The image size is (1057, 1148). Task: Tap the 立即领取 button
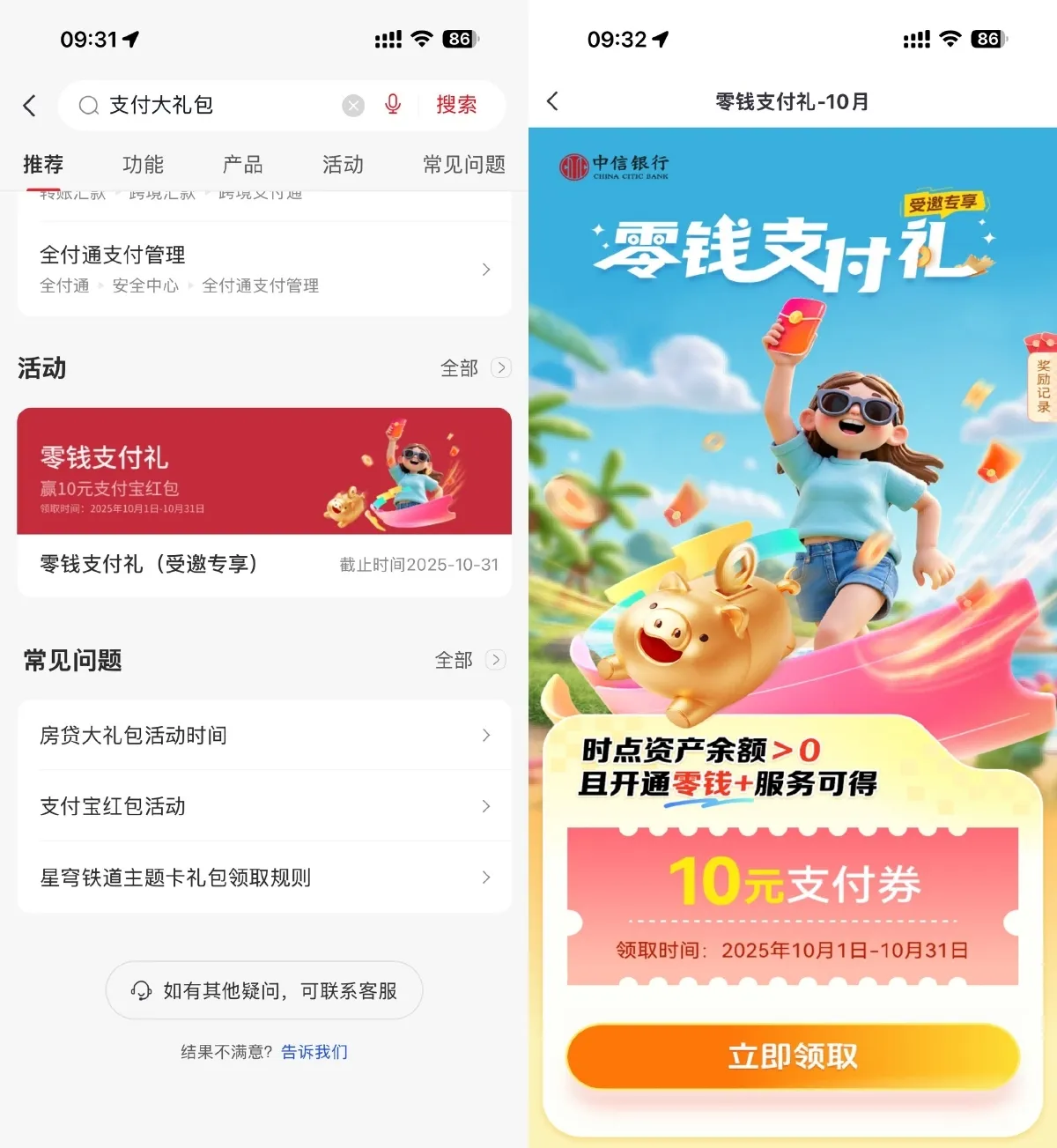pos(790,1055)
